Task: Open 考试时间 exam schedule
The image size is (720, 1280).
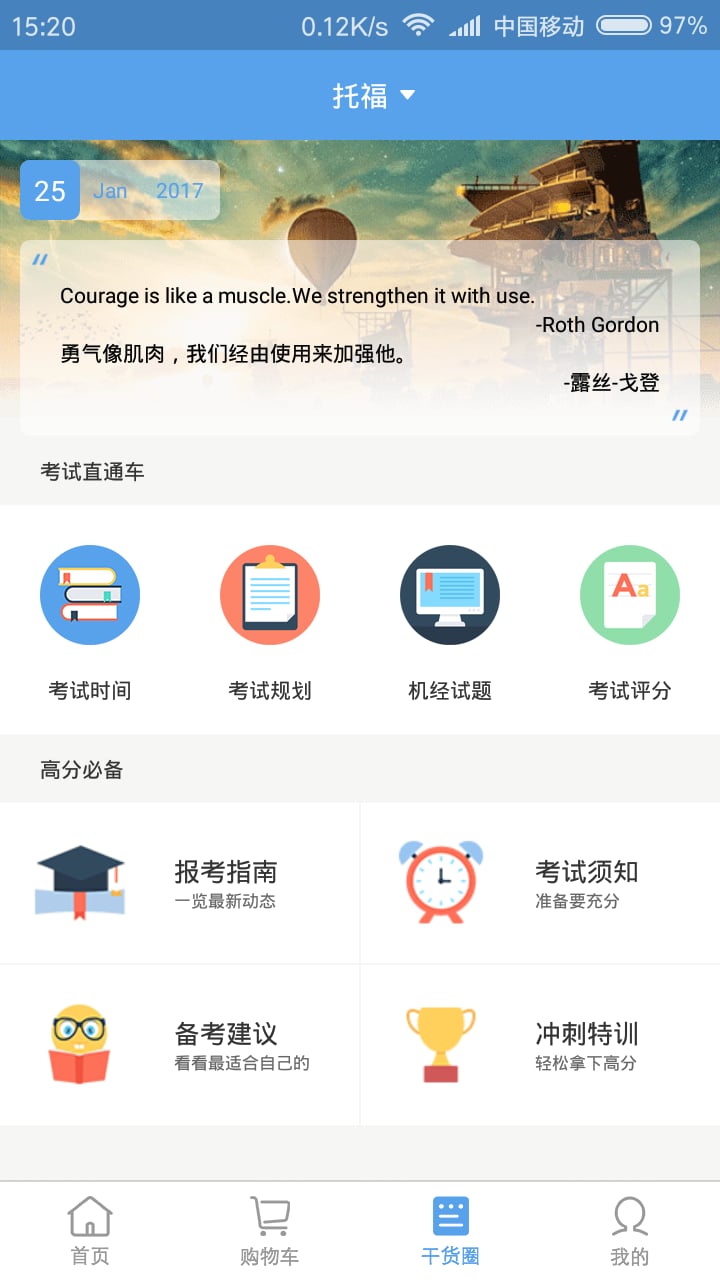Action: (x=90, y=622)
